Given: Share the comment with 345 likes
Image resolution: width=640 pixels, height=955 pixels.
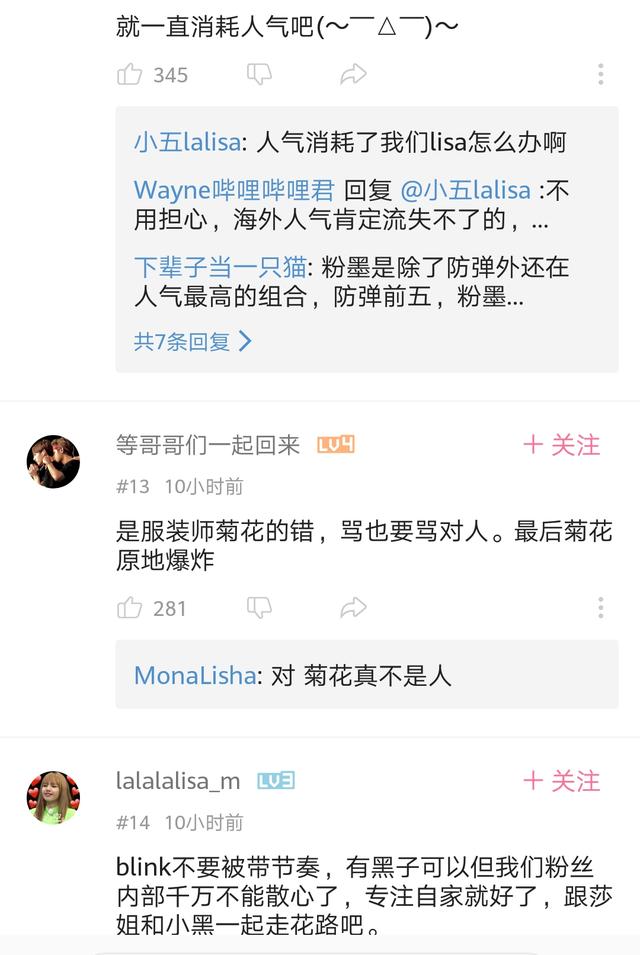Looking at the screenshot, I should (x=353, y=74).
